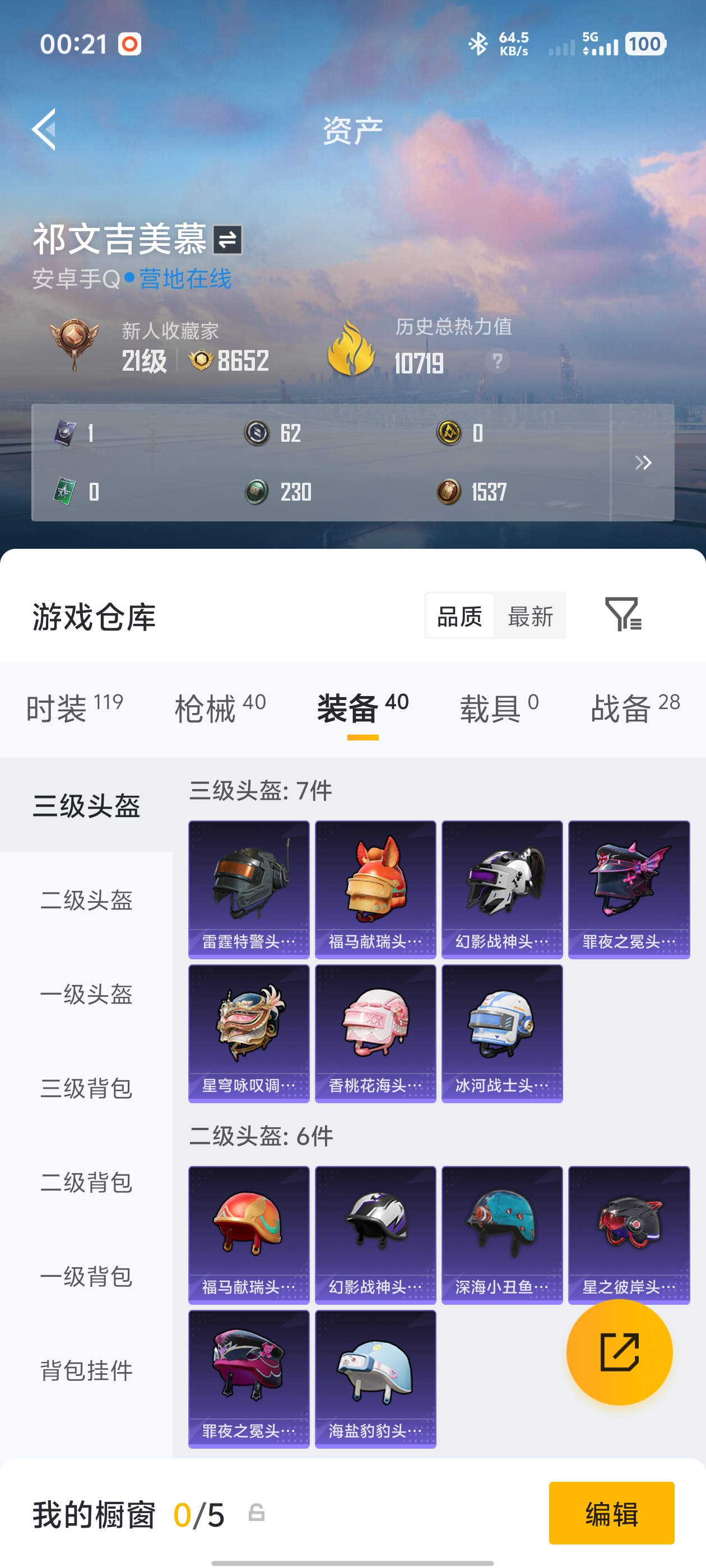Expand the assets row via double-arrow chevron
Viewport: 706px width, 1568px height.
coord(643,463)
